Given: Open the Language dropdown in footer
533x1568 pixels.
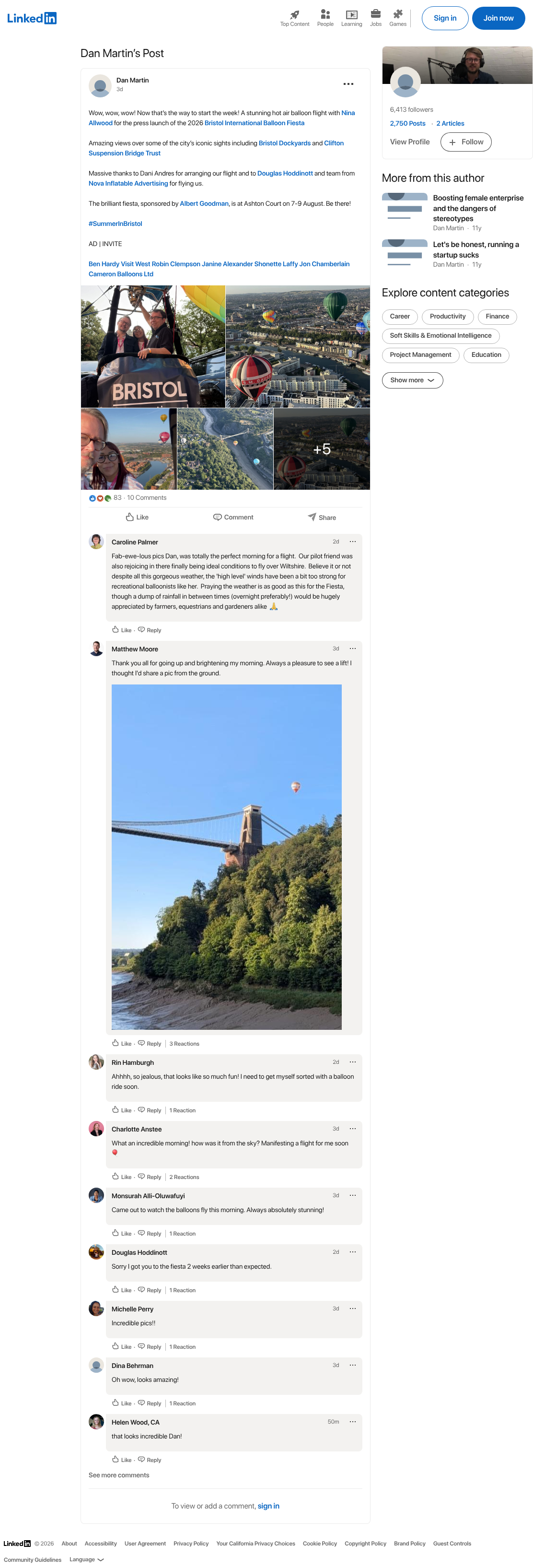Looking at the screenshot, I should click(x=86, y=1559).
